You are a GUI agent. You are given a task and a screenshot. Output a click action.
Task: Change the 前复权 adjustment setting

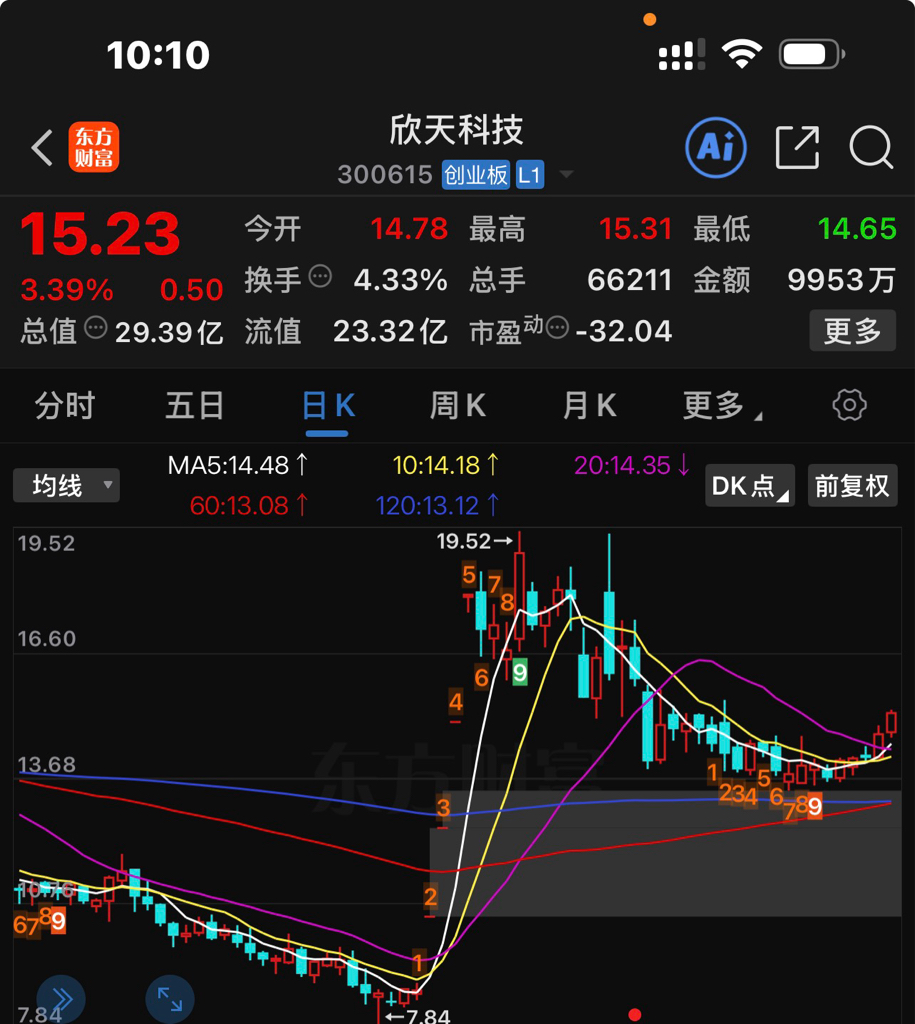click(x=852, y=485)
